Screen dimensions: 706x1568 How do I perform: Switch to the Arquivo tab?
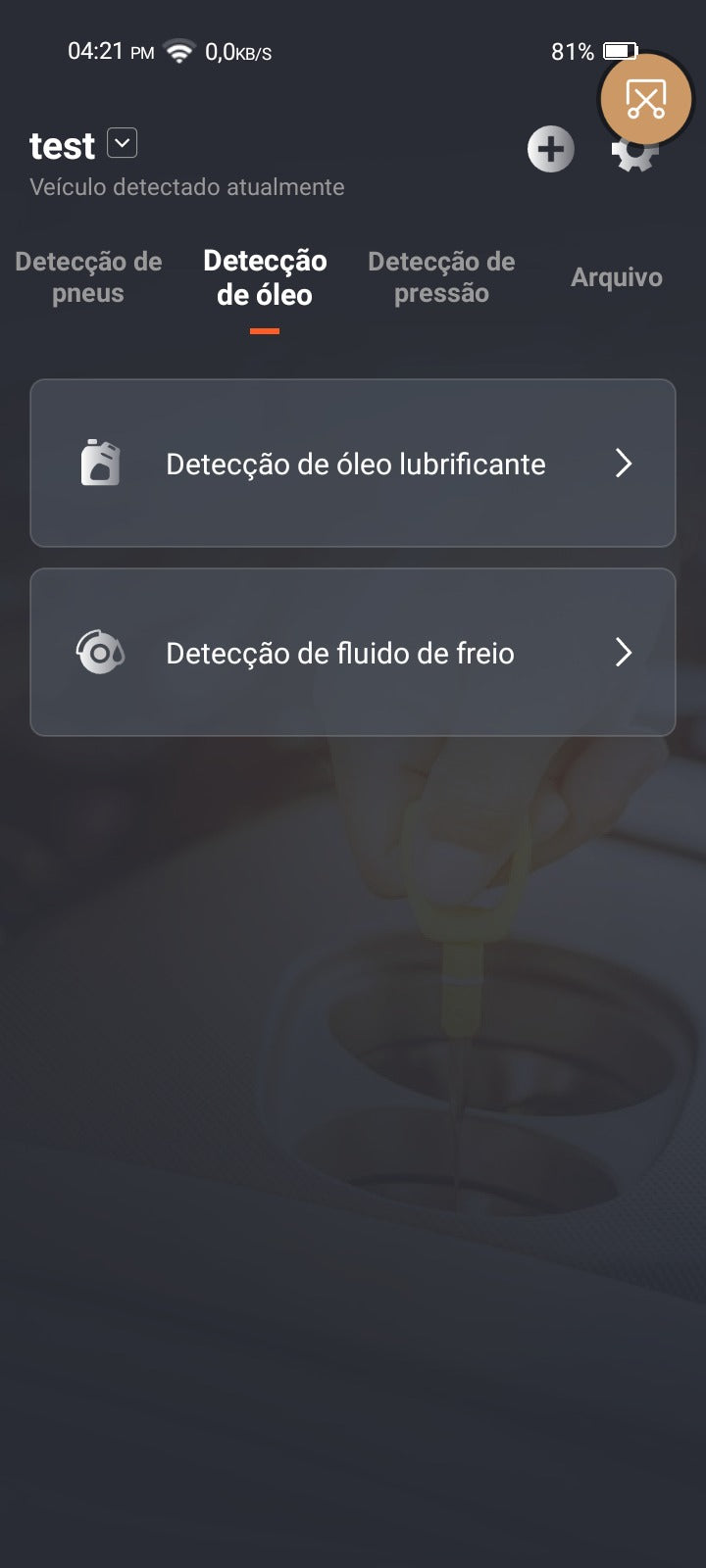click(x=616, y=277)
